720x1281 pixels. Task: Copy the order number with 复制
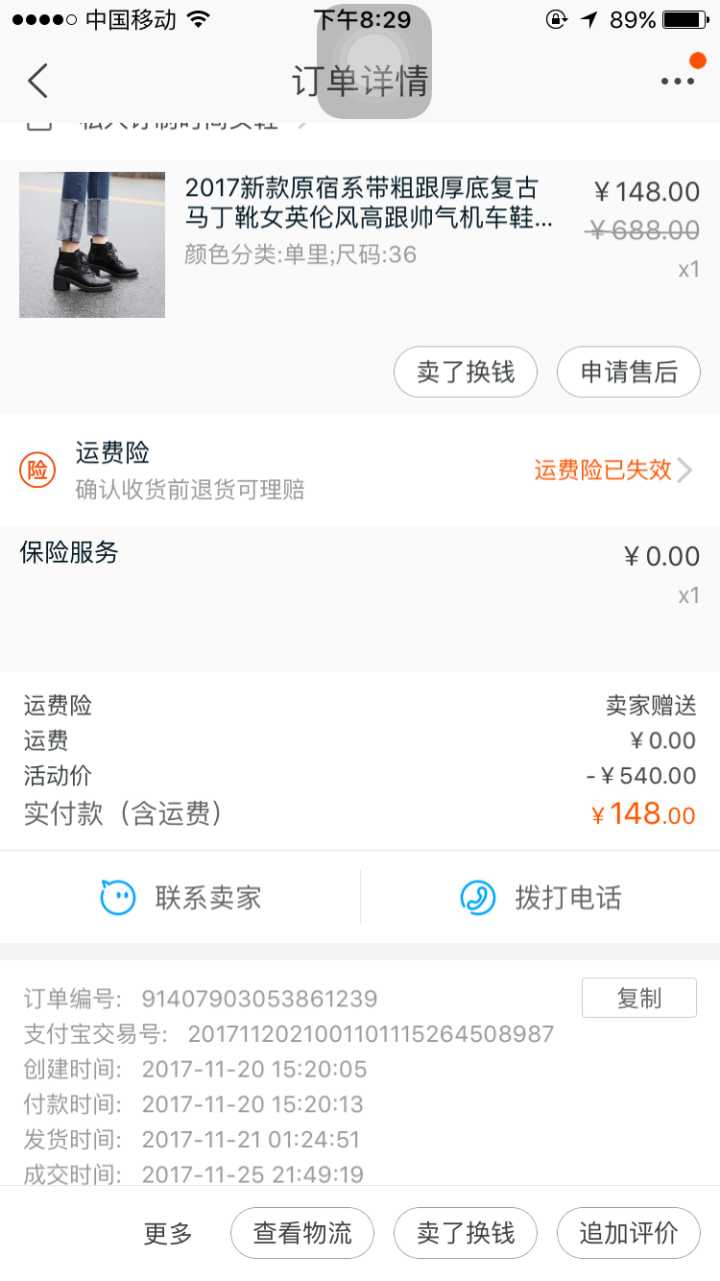pyautogui.click(x=639, y=998)
